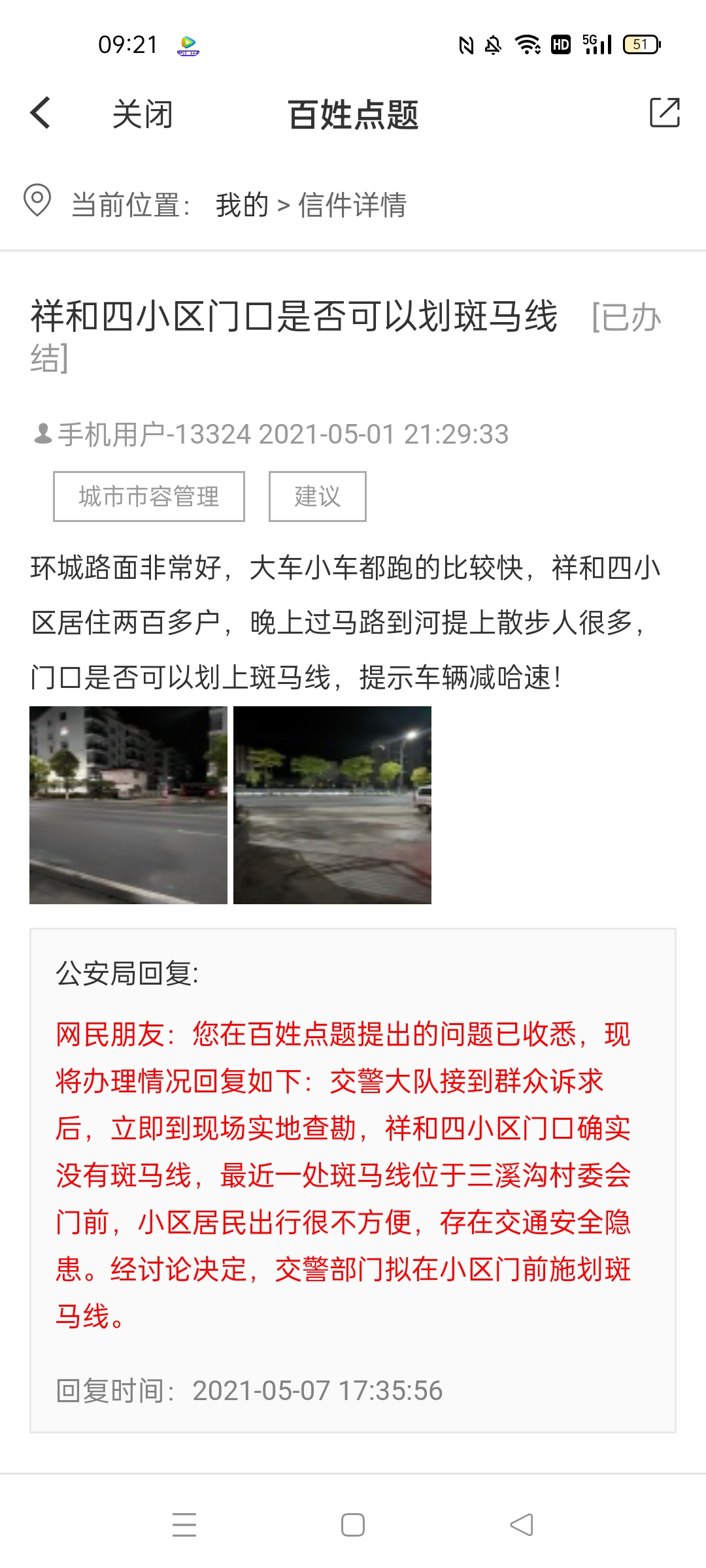Go to the home screen
Viewport: 706px width, 1568px height.
tap(353, 1524)
